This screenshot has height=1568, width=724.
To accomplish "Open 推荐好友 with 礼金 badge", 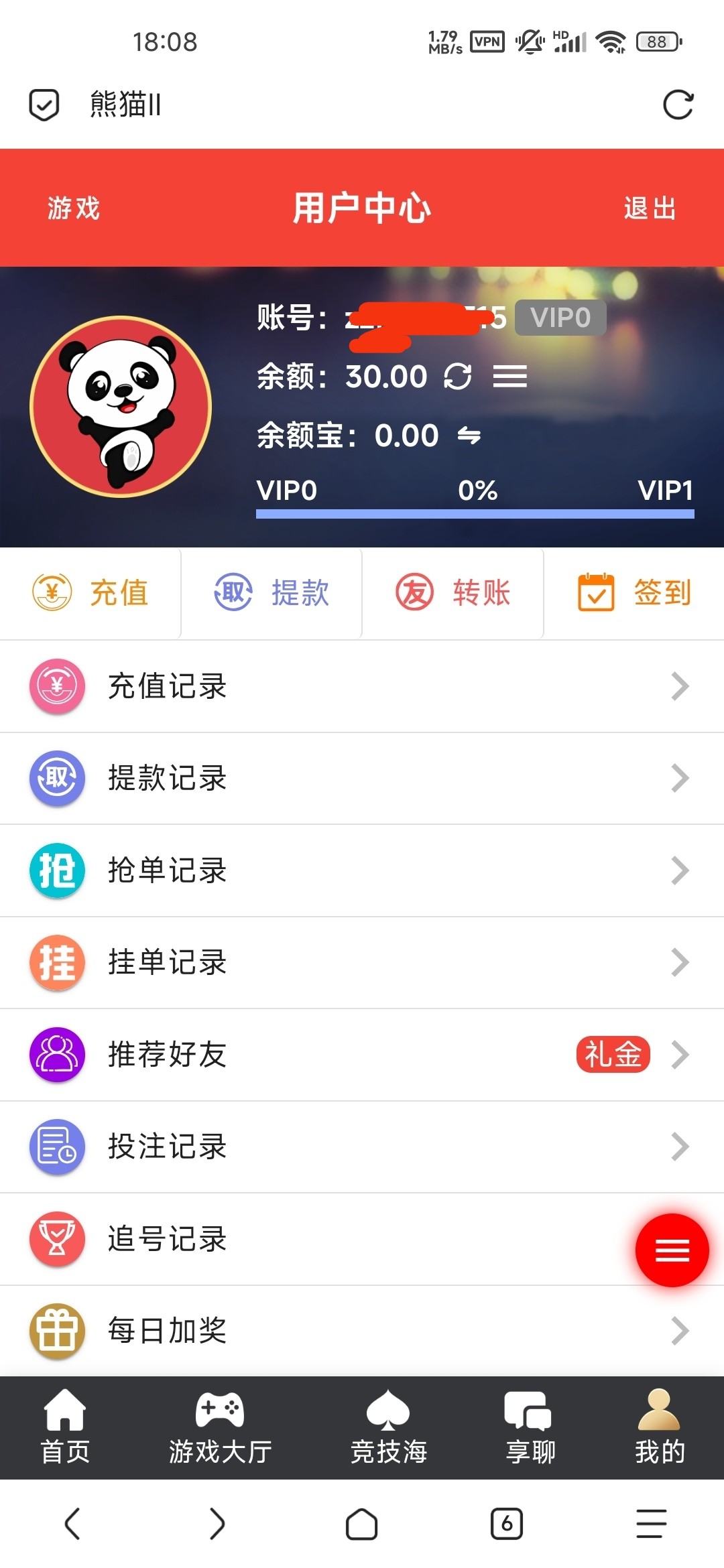I will (362, 1055).
